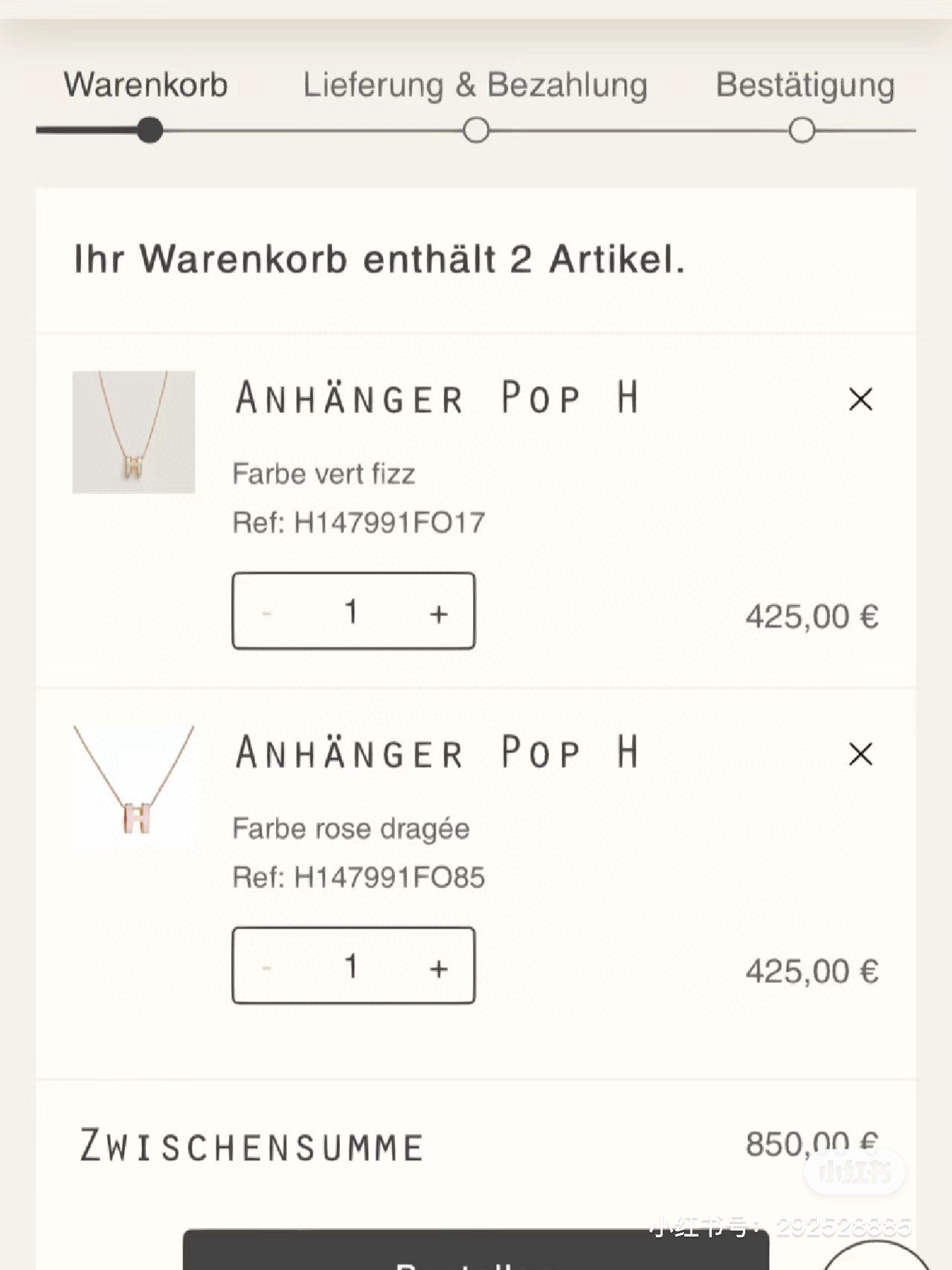Image resolution: width=952 pixels, height=1270 pixels.
Task: Open the rose dragée pendant product image
Action: point(134,787)
